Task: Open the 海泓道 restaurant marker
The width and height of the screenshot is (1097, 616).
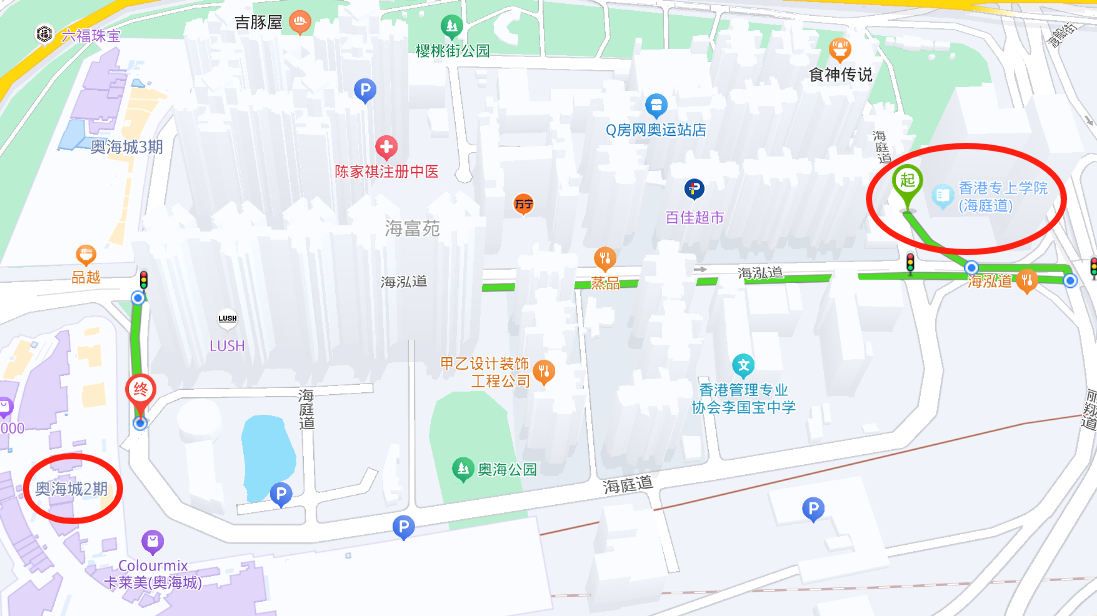Action: click(x=1025, y=281)
